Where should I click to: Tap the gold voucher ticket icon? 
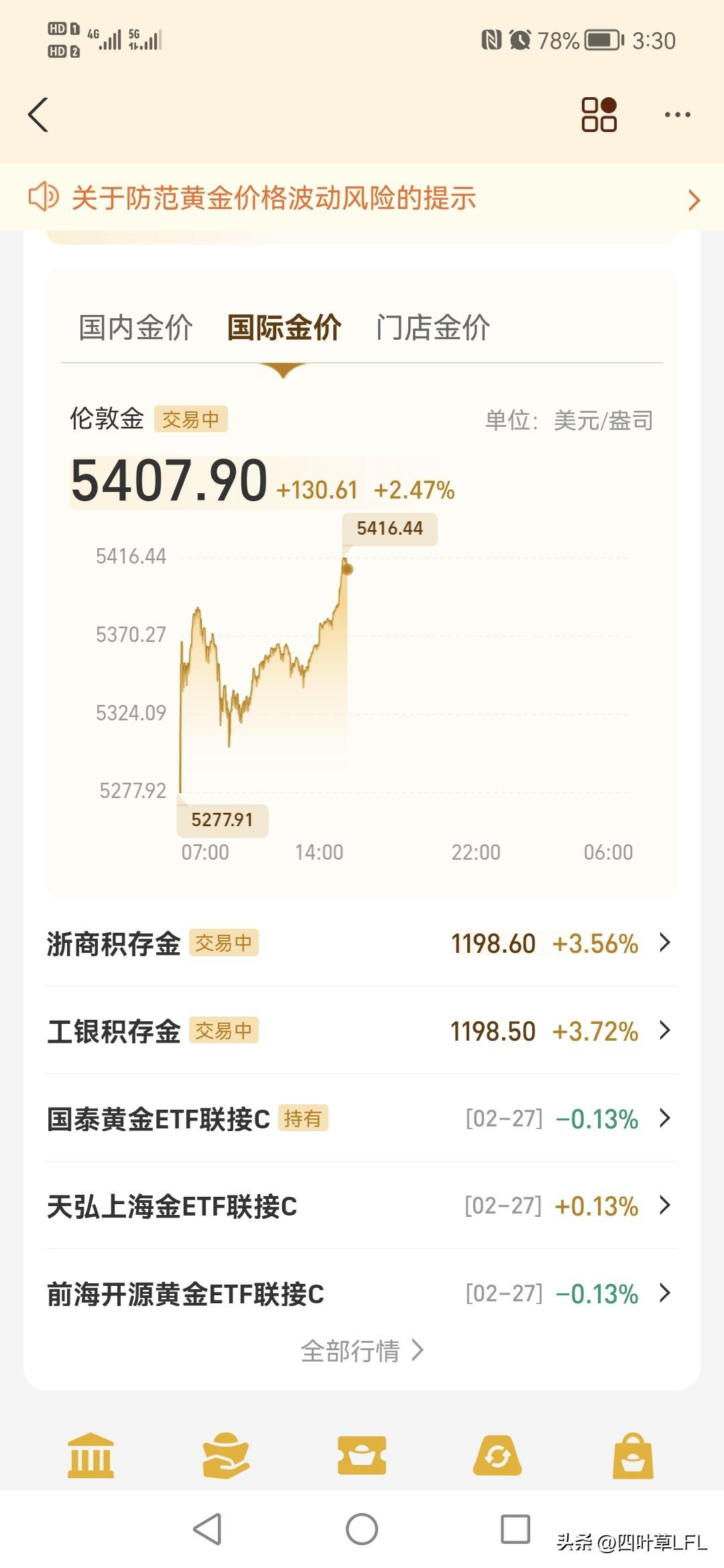[x=362, y=1455]
